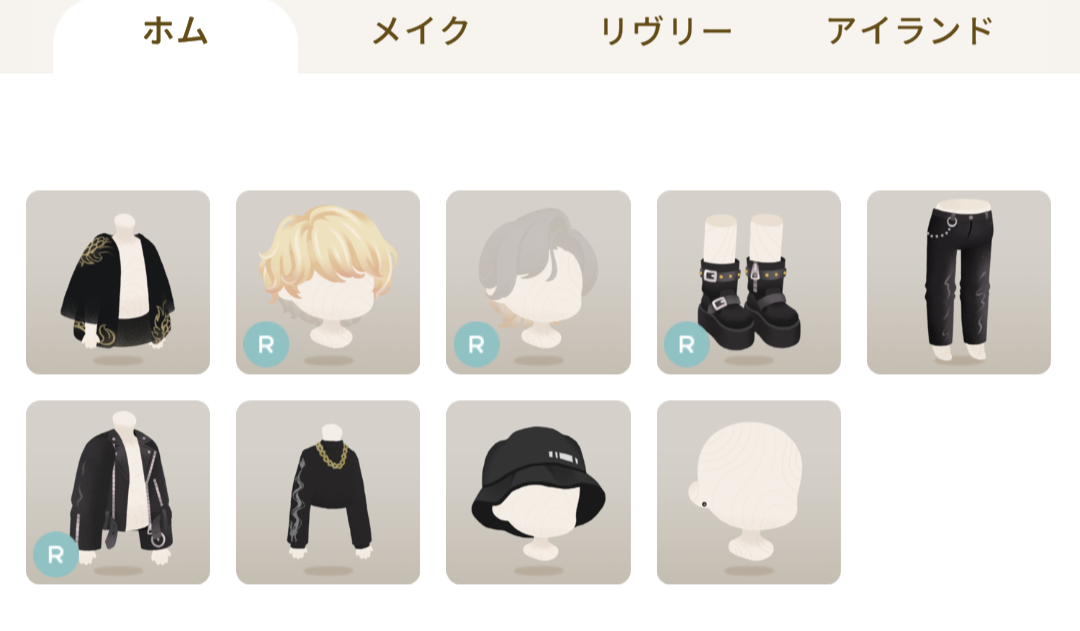Select the black jacket with gold dragon embroidery
This screenshot has width=1080, height=631.
(118, 282)
